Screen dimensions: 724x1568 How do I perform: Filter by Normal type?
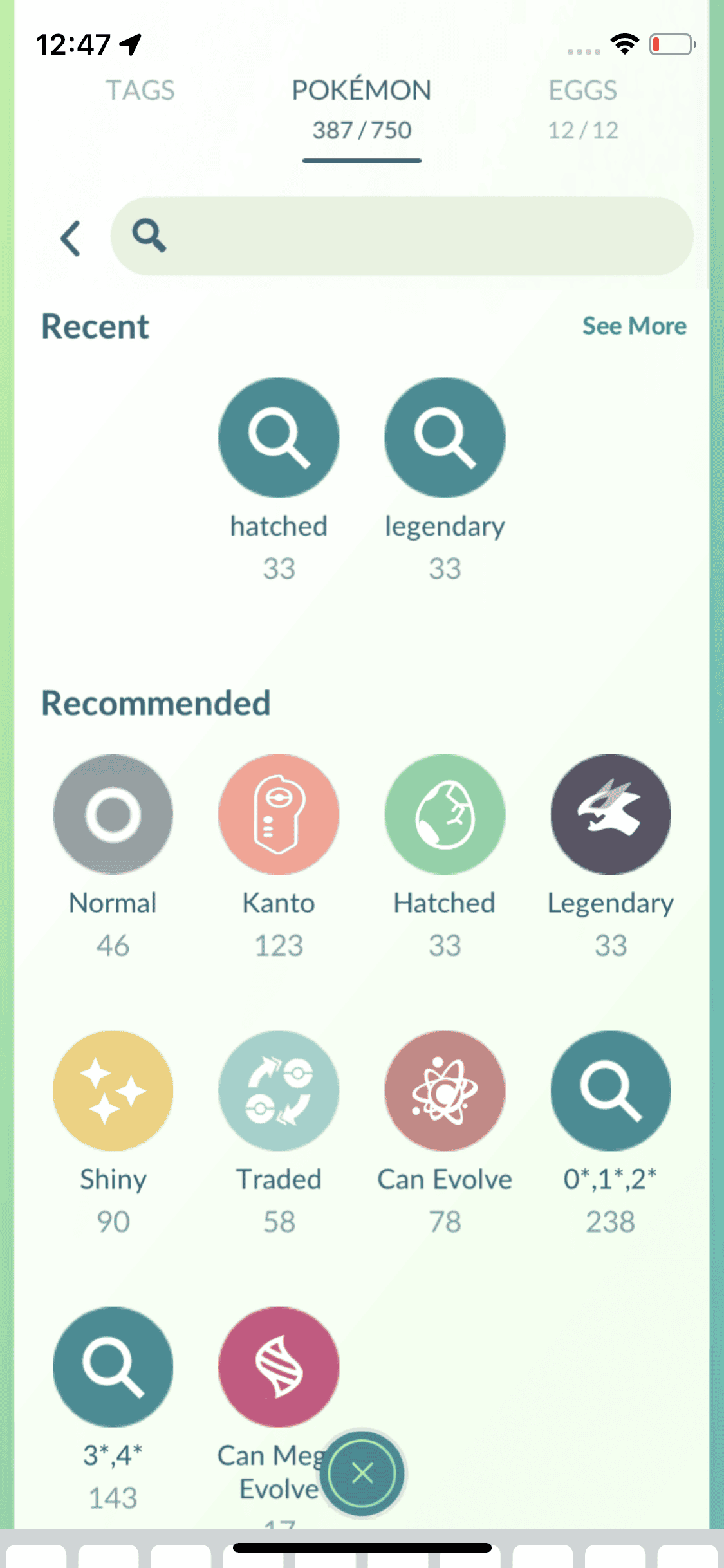[x=113, y=814]
